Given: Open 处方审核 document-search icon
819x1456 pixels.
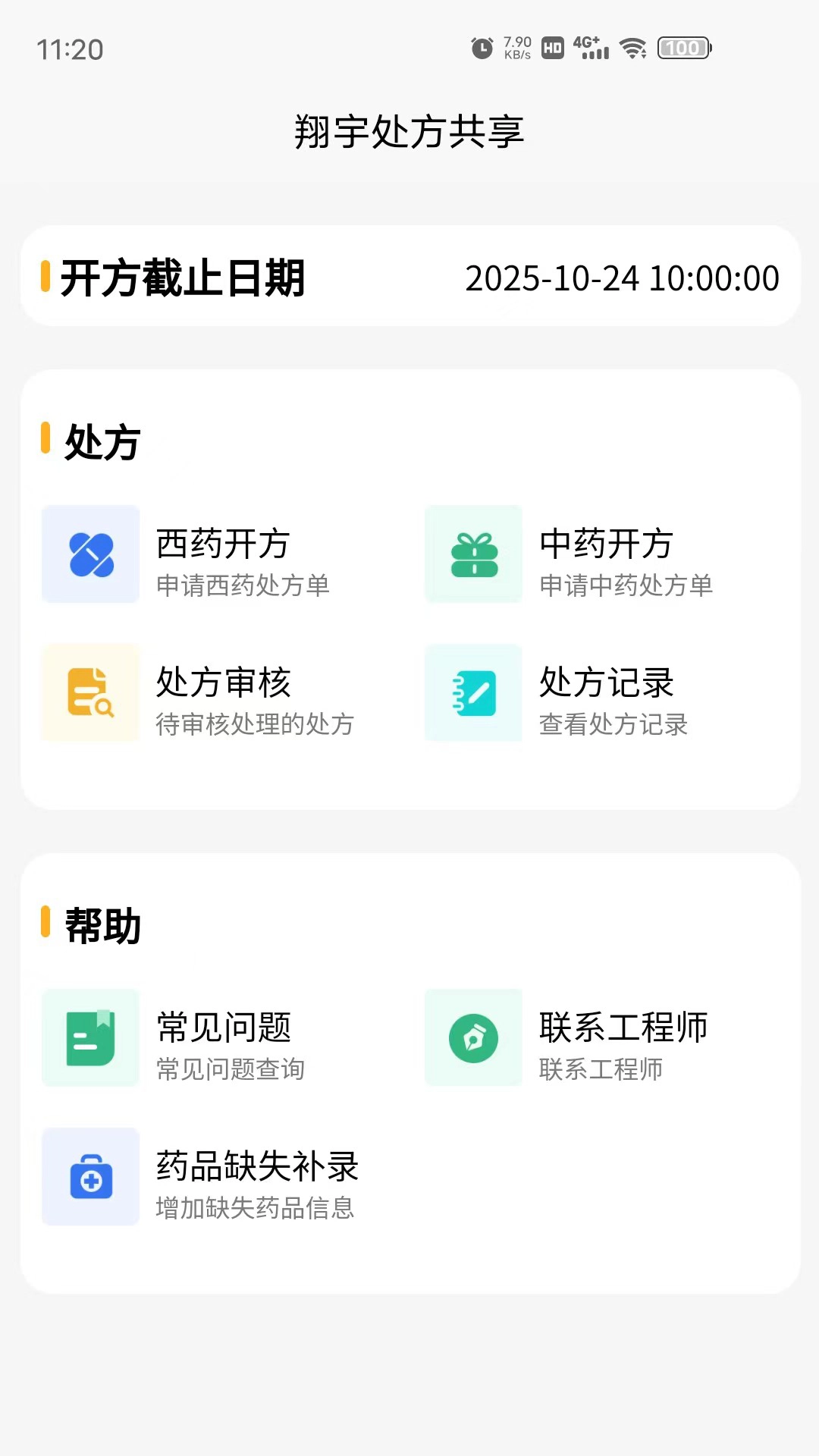Looking at the screenshot, I should tap(89, 693).
